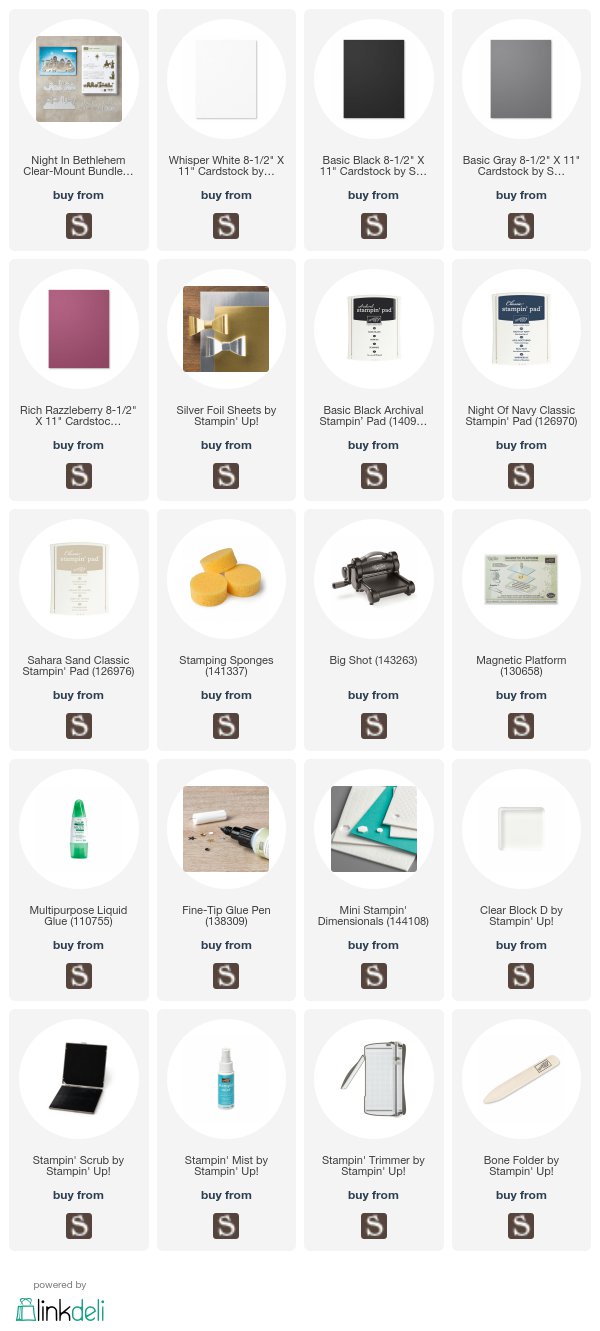Open the Night In Bethlehem Clear-Mount Bundle card
The height and width of the screenshot is (1331, 600).
coord(79,130)
